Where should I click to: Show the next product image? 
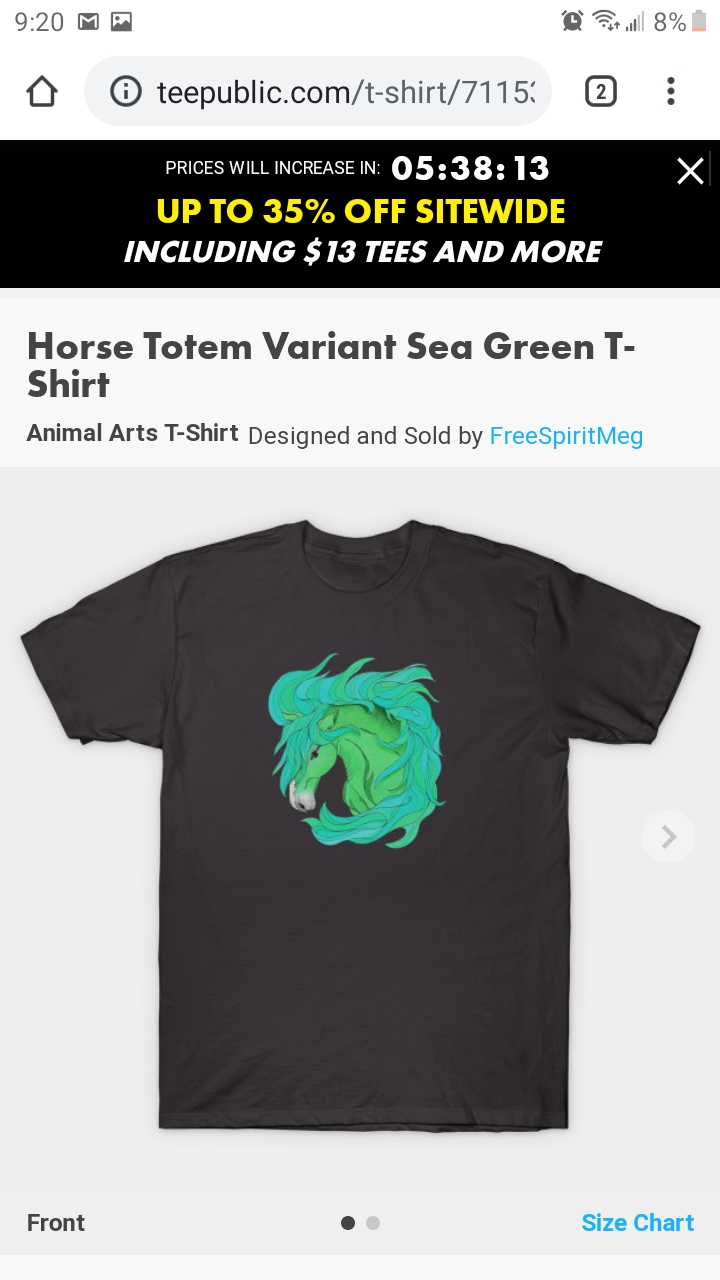pos(668,836)
